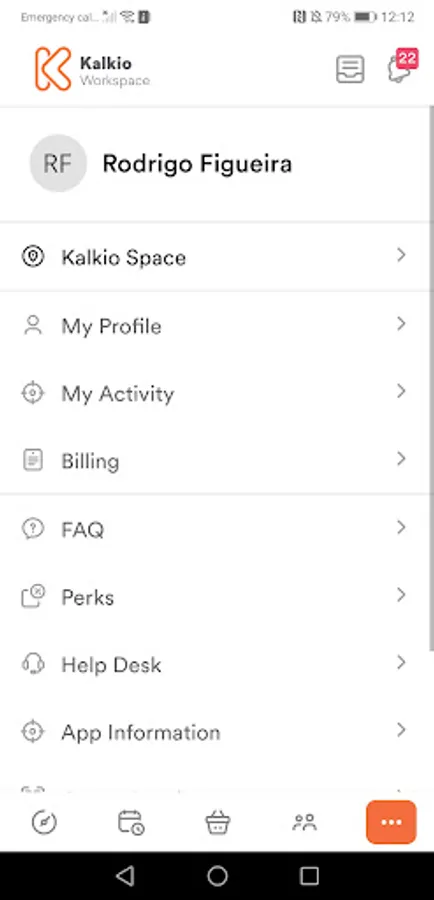Tap the system home button
The height and width of the screenshot is (900, 434).
click(217, 876)
